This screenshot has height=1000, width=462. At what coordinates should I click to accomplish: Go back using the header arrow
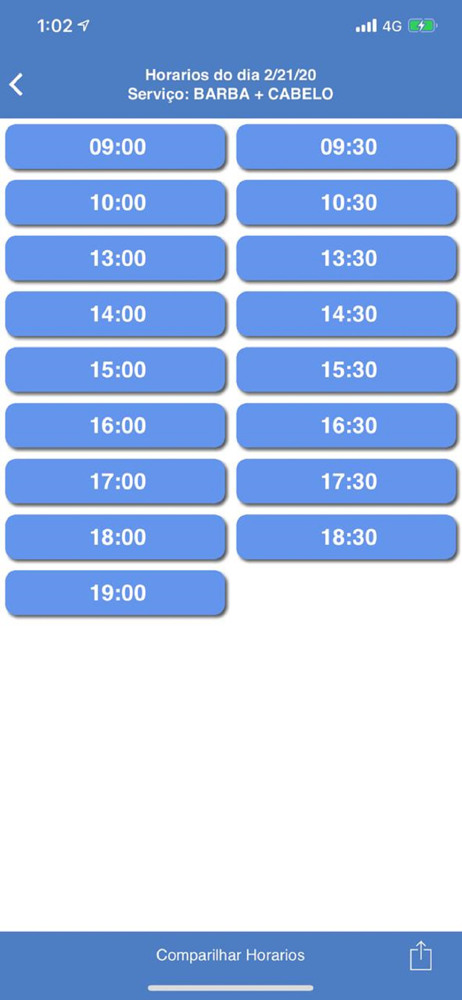point(17,84)
